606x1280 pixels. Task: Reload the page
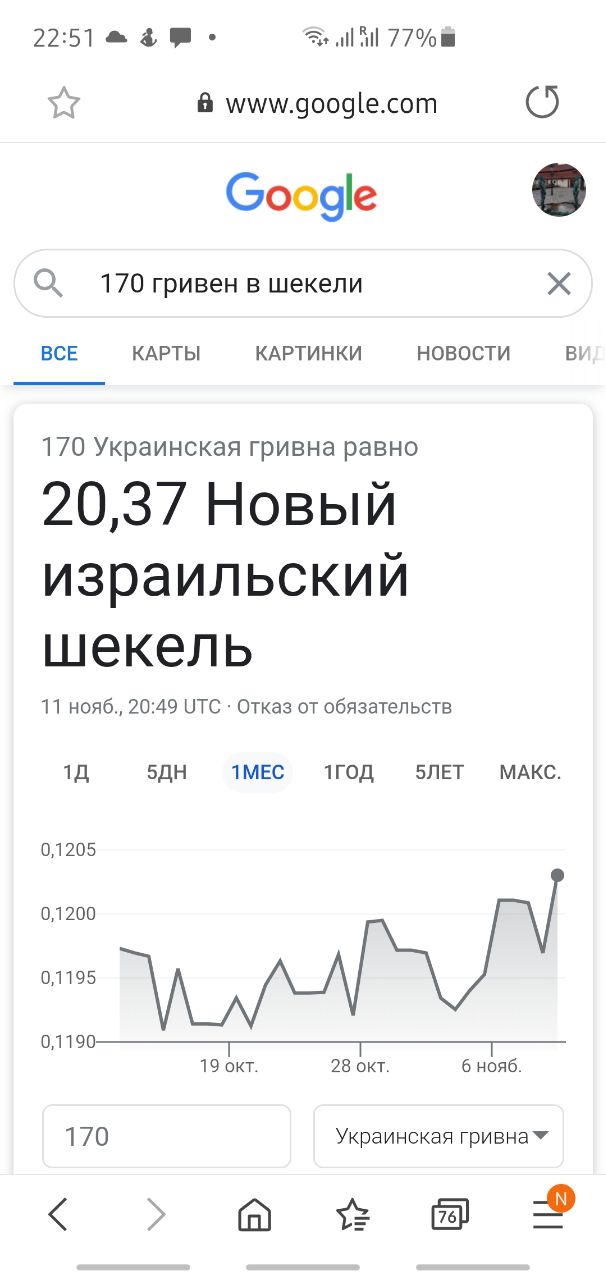(542, 102)
